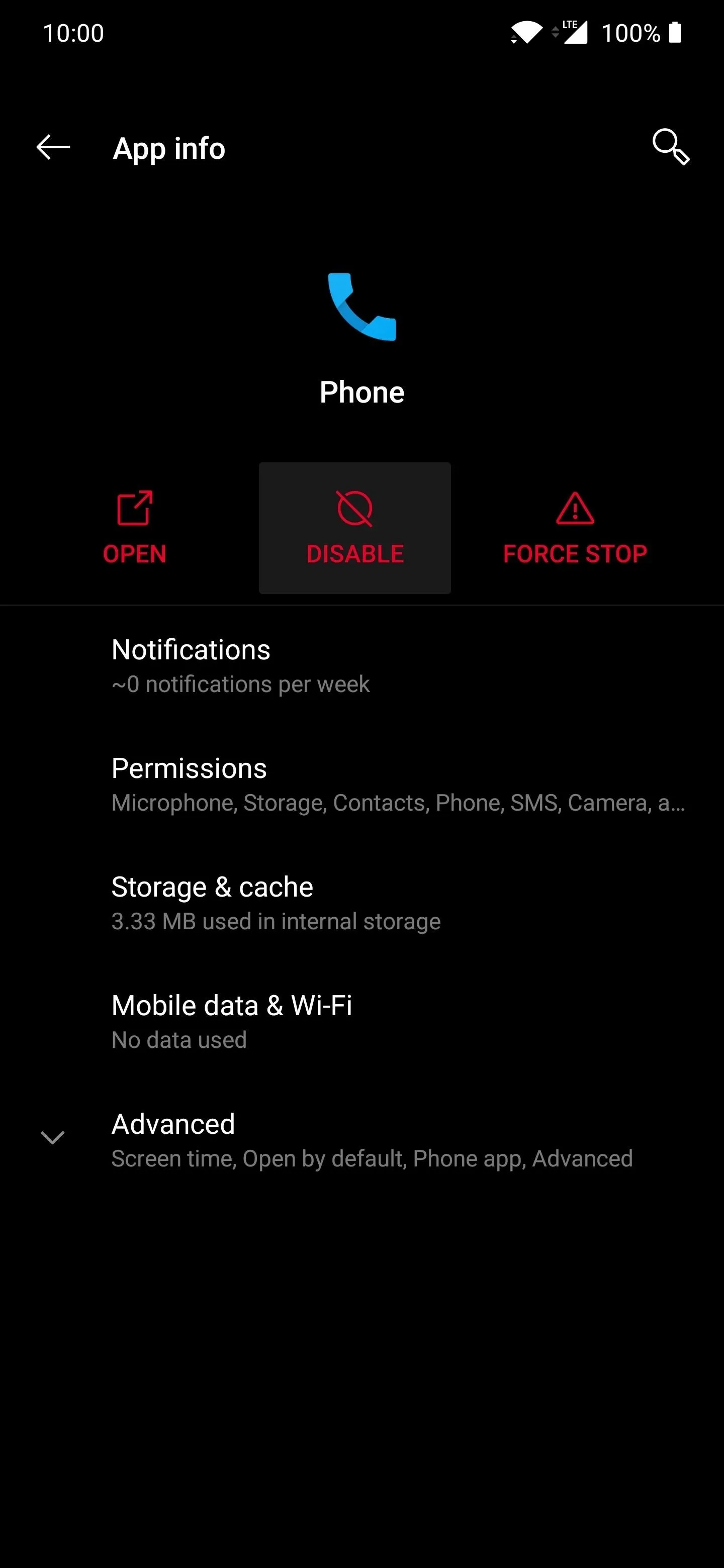Open Notifications settings
The width and height of the screenshot is (724, 1568).
361,665
